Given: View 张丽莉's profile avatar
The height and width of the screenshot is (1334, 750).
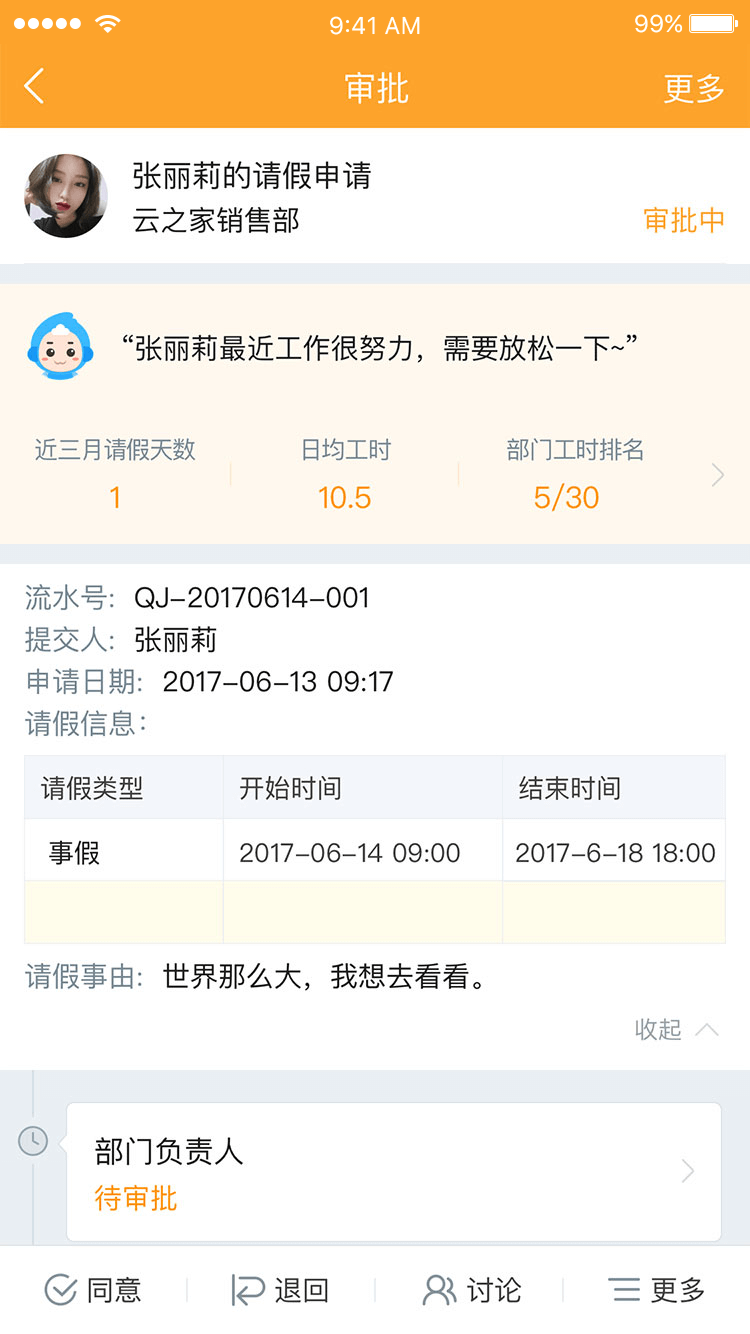Looking at the screenshot, I should coord(66,196).
